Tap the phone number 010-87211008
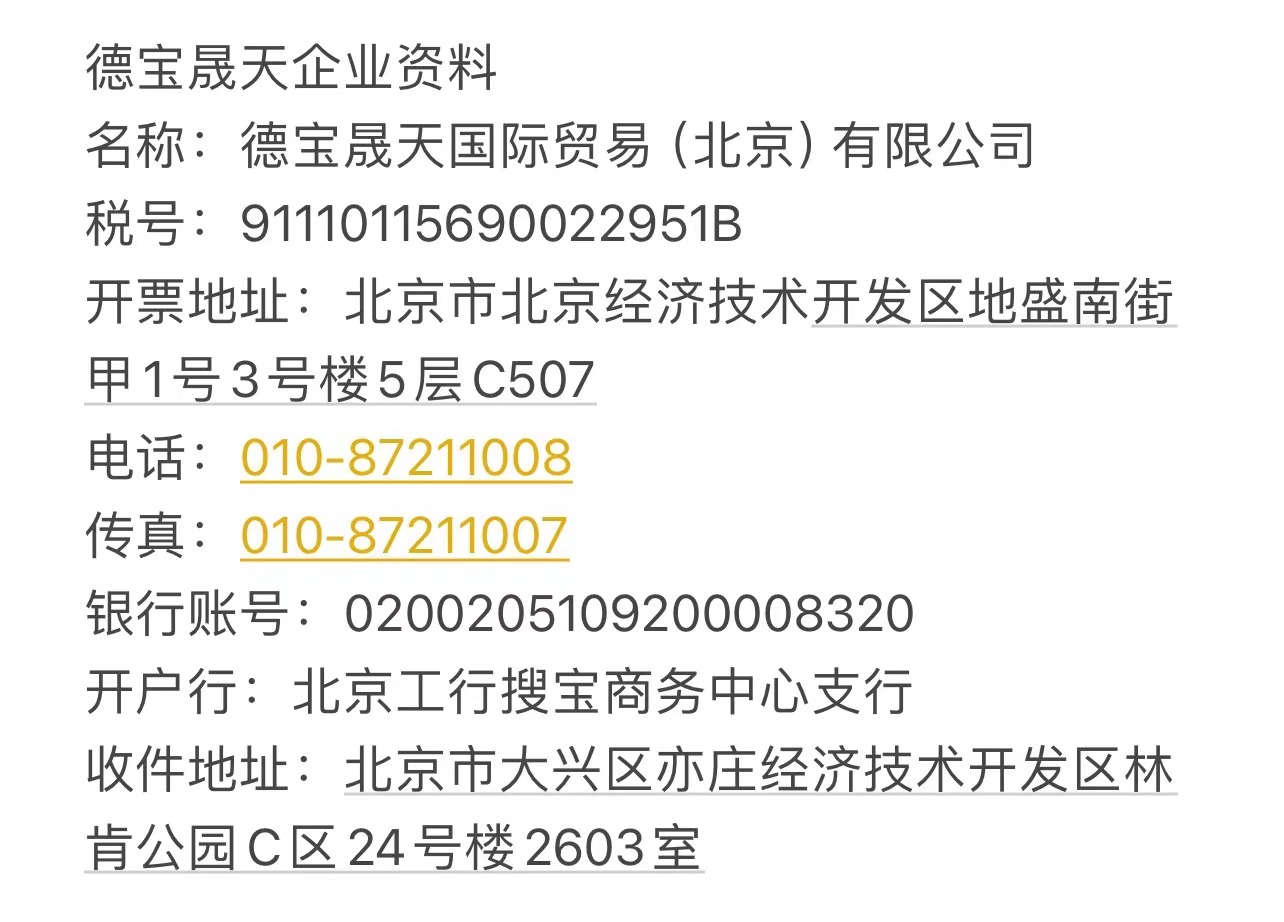The height and width of the screenshot is (922, 1284). pyautogui.click(x=405, y=458)
